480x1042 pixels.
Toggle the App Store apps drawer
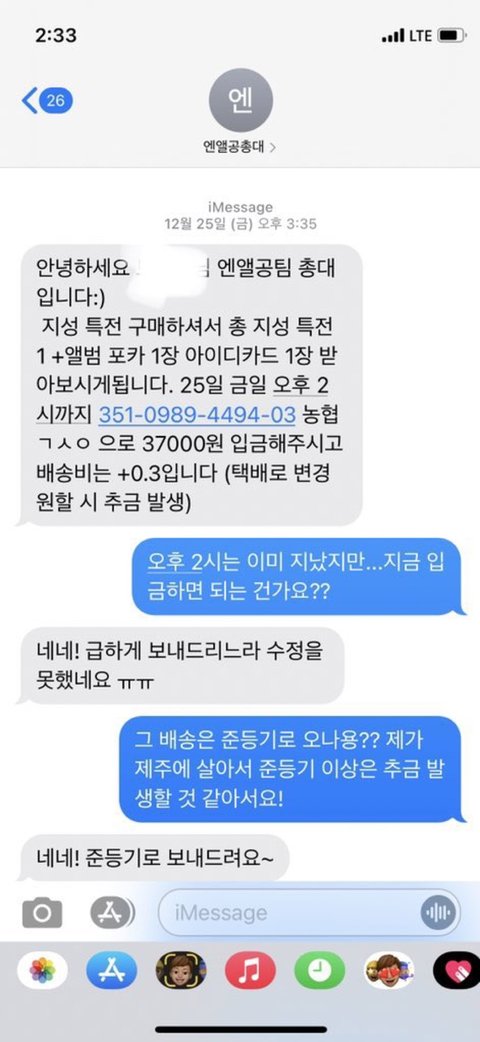point(111,912)
